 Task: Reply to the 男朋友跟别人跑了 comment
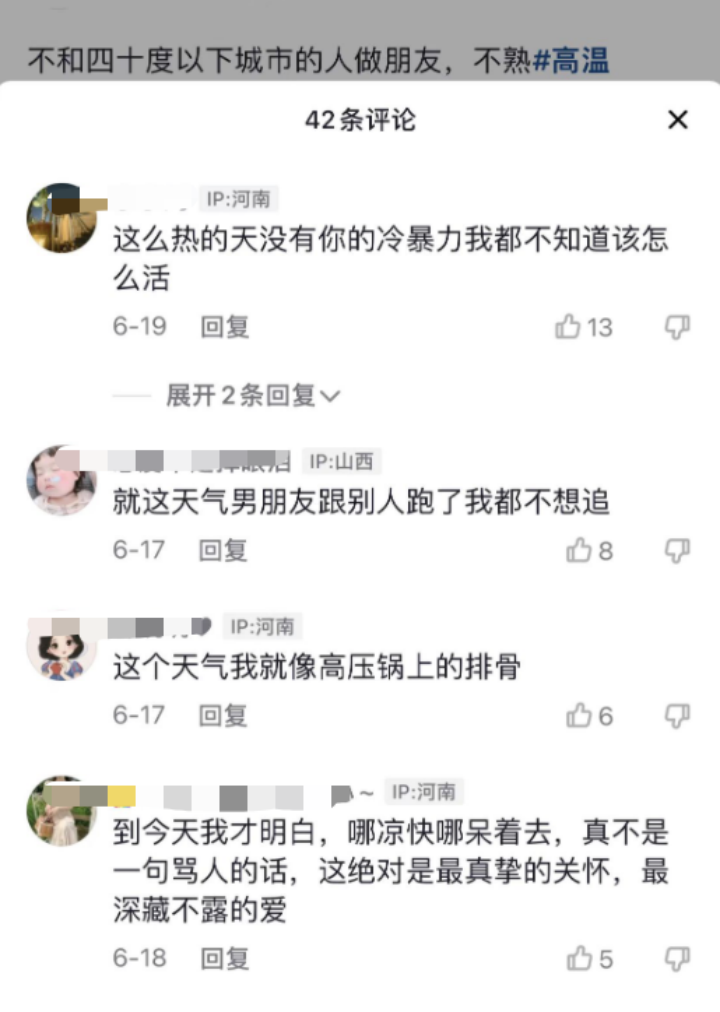point(223,550)
